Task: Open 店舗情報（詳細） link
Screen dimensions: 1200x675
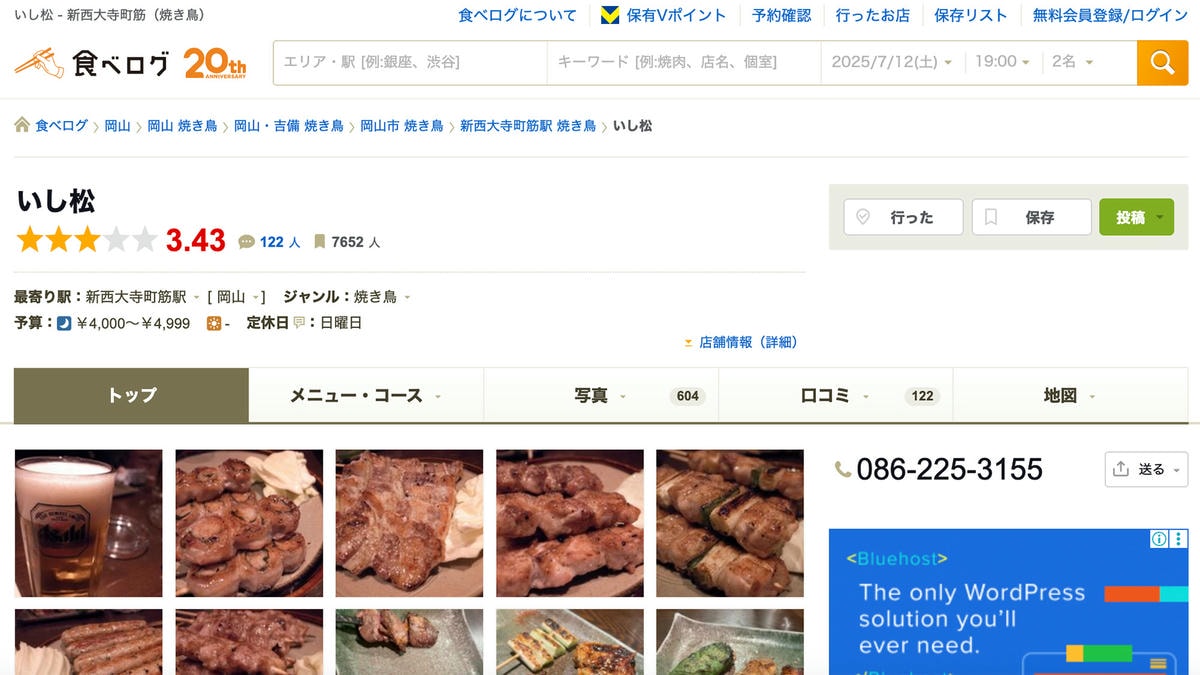Action: coord(747,342)
